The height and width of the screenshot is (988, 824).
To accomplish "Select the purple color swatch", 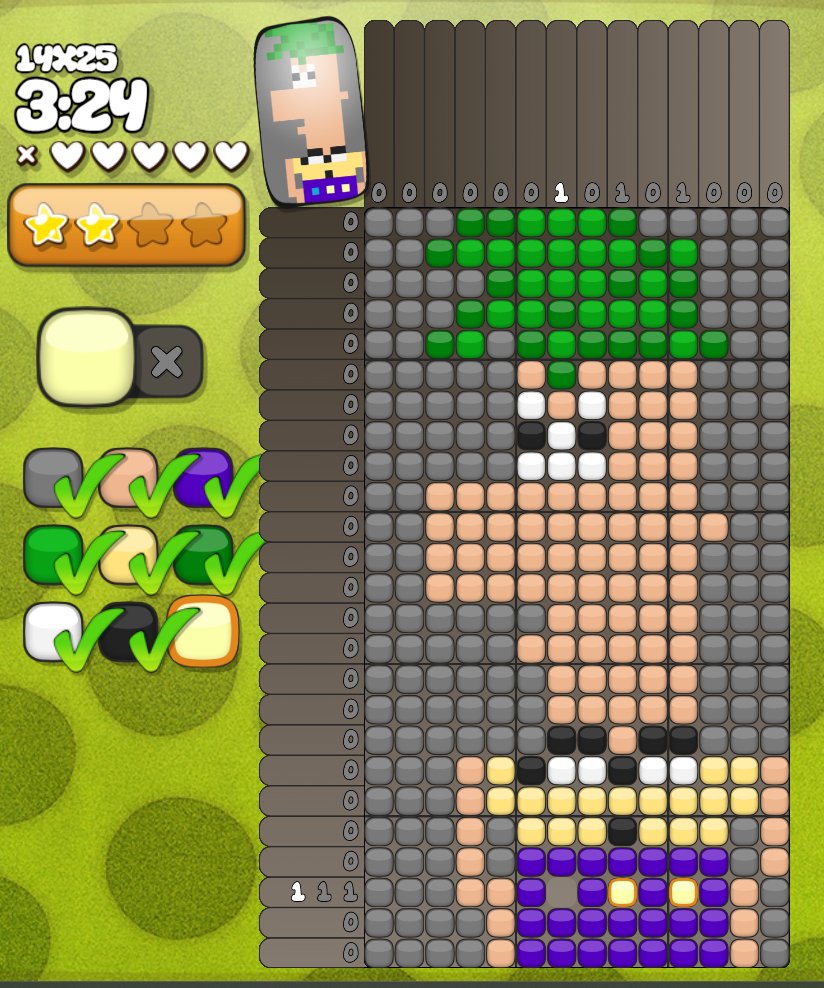I will (x=203, y=477).
